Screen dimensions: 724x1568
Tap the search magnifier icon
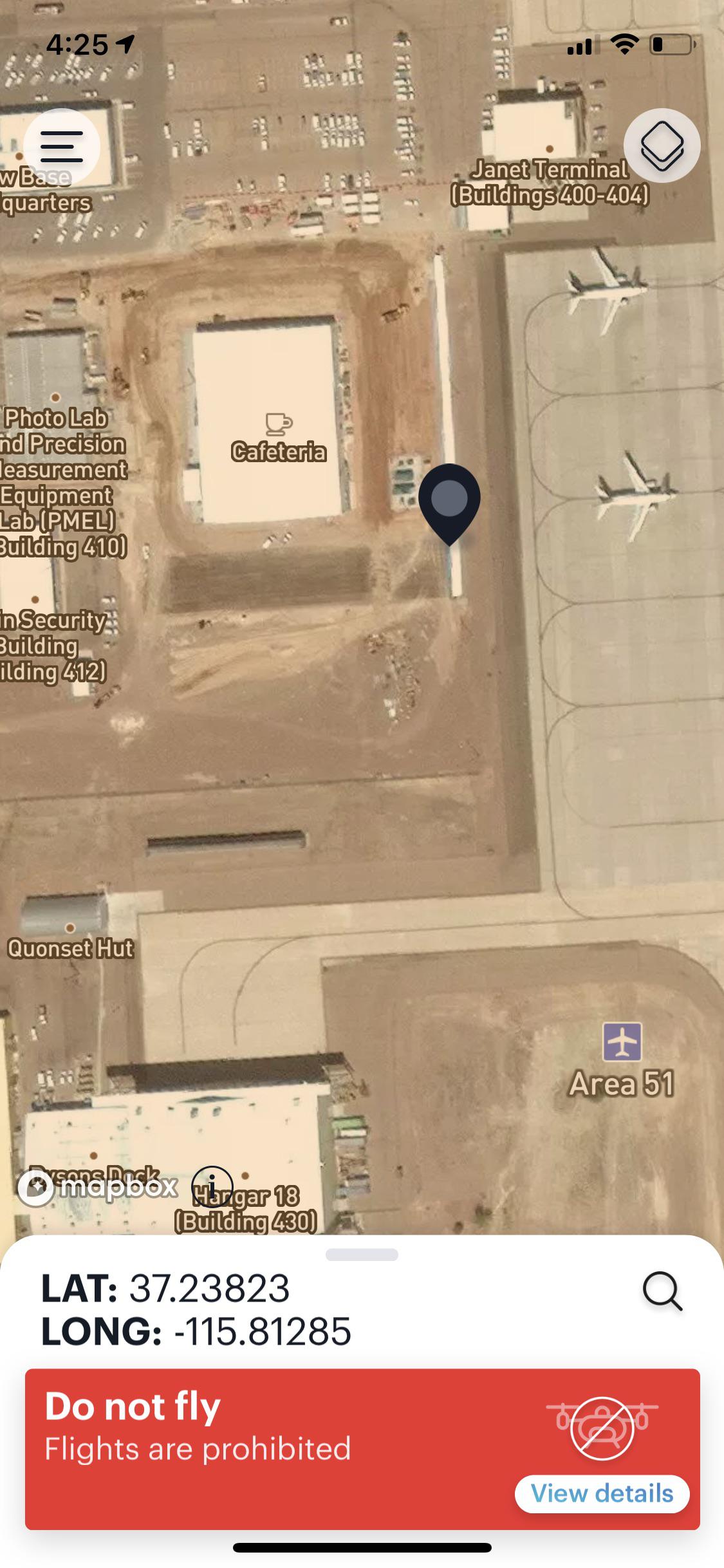coord(662,1291)
